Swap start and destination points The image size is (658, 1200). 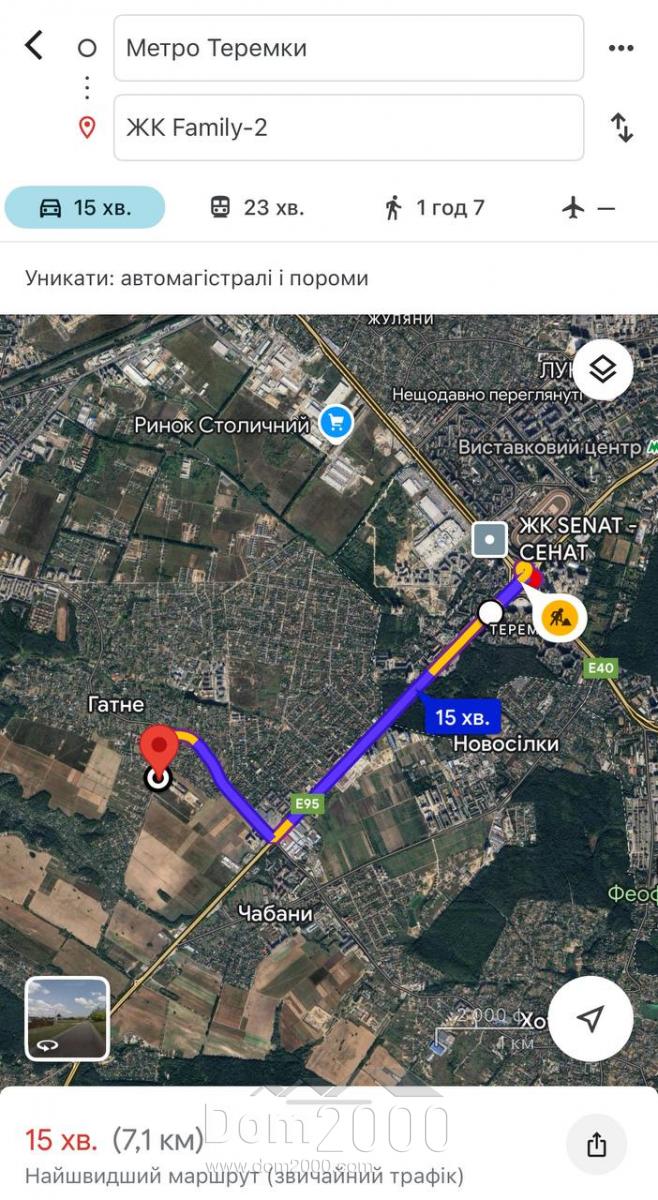click(x=621, y=127)
